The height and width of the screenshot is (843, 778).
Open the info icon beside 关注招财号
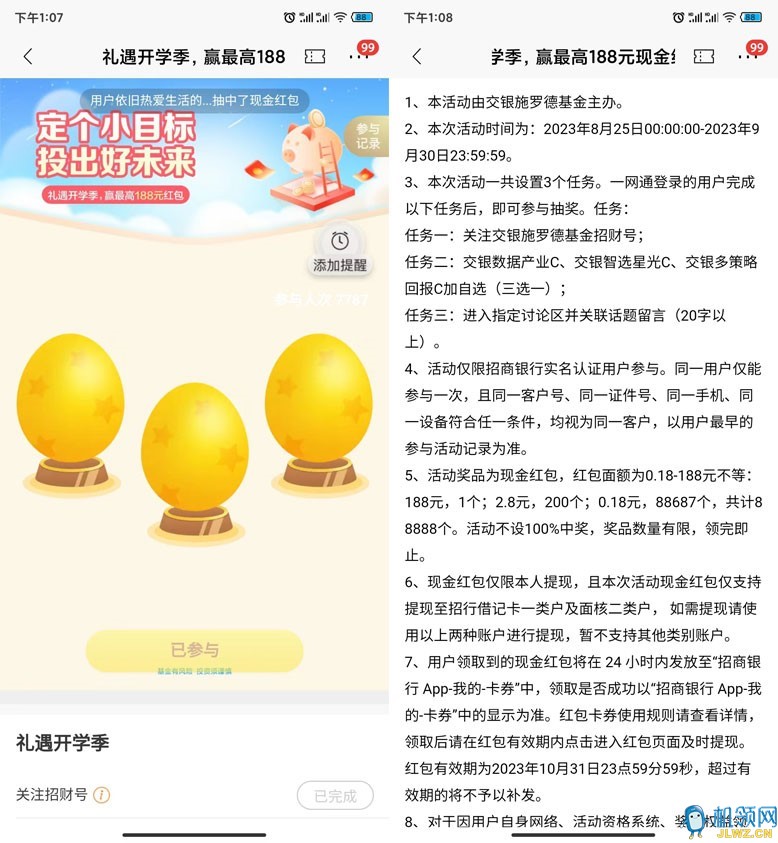[x=102, y=796]
